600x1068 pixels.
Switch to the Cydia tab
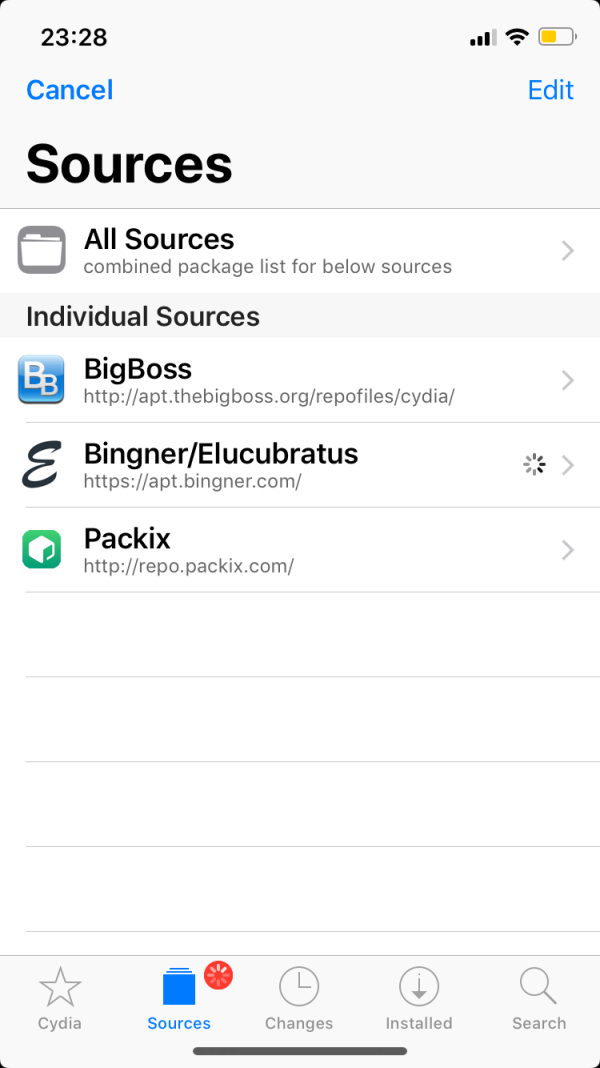point(60,999)
